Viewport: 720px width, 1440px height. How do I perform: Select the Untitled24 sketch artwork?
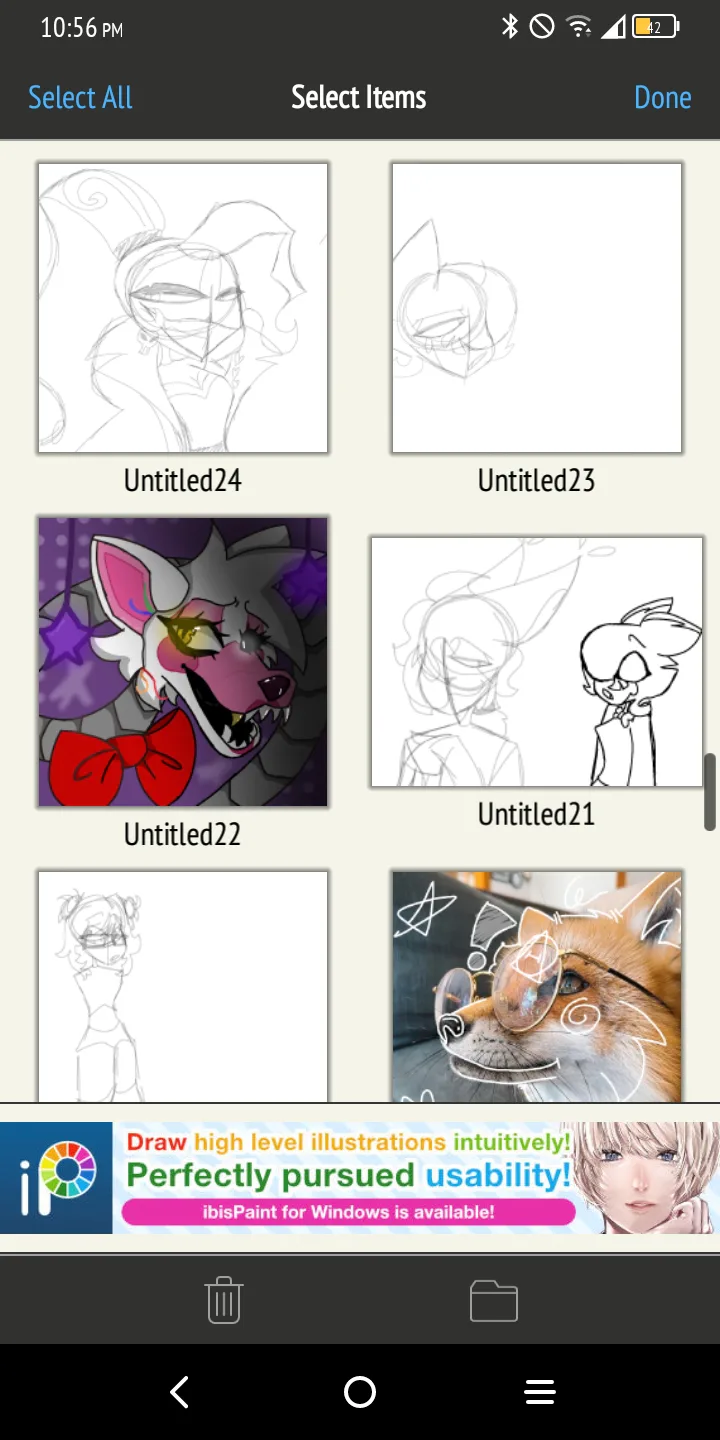183,308
